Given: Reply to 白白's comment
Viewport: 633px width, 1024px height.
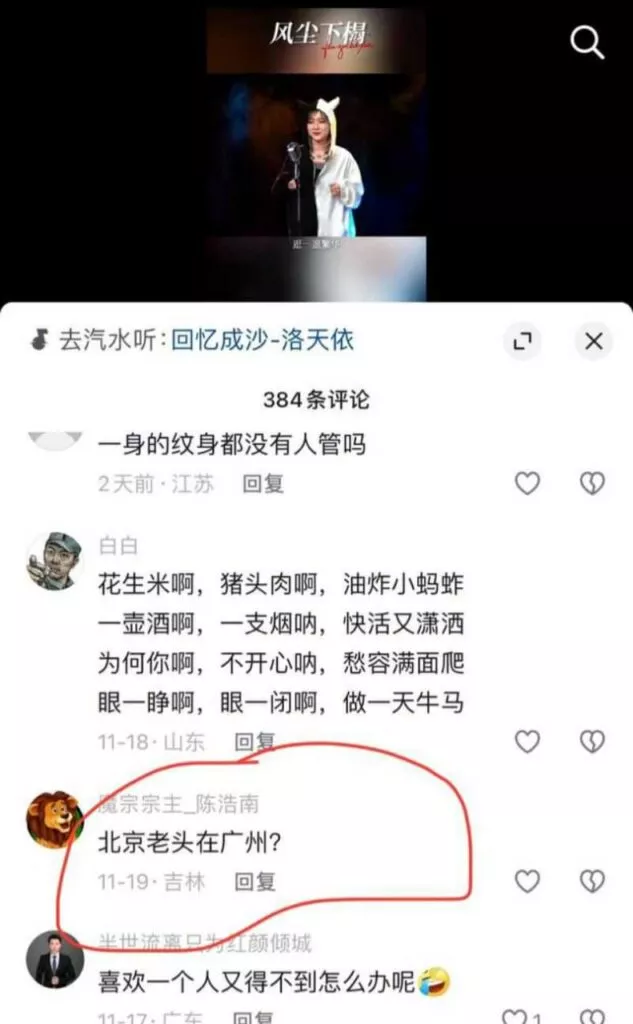Looking at the screenshot, I should [254, 742].
